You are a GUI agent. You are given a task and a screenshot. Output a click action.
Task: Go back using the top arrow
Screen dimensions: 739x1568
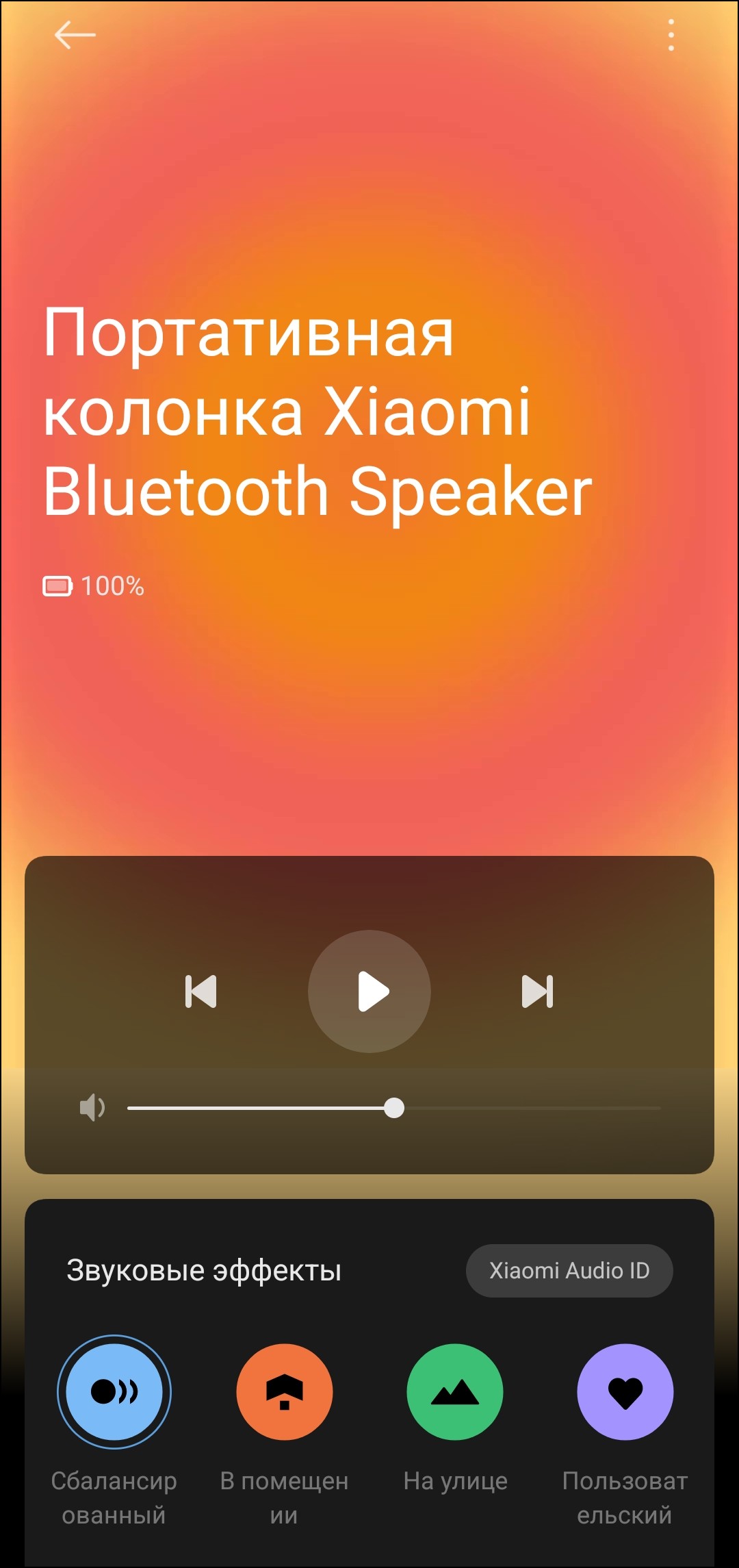[x=75, y=35]
